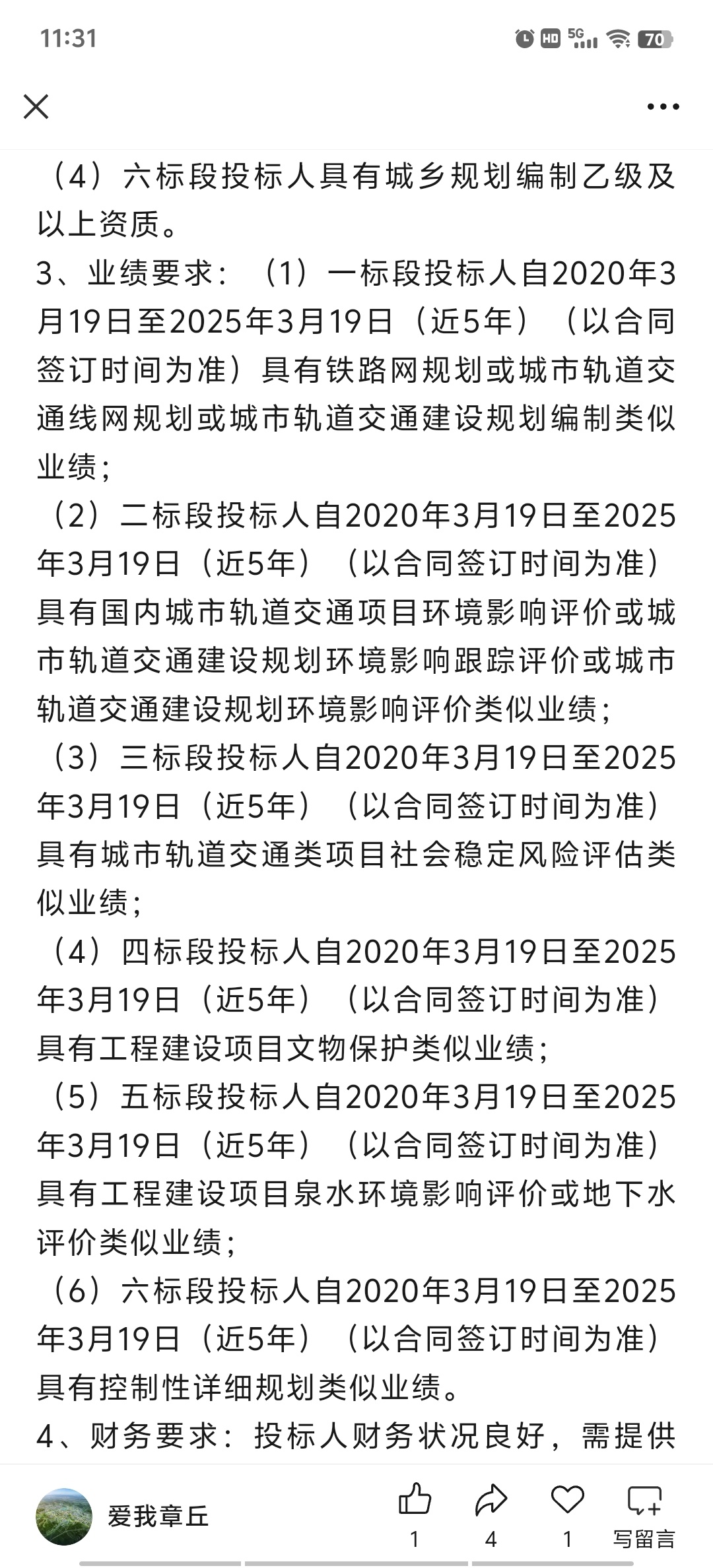Screen dimensions: 713x1568
Task: Close the article with the X button
Action: 36,106
